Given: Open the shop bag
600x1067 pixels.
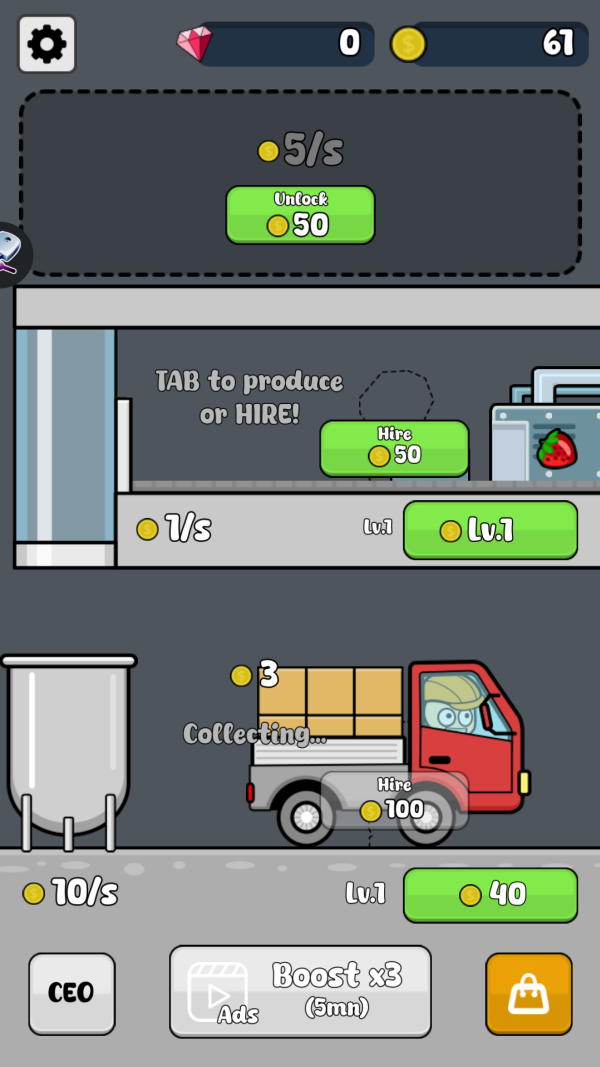Looking at the screenshot, I should [528, 993].
